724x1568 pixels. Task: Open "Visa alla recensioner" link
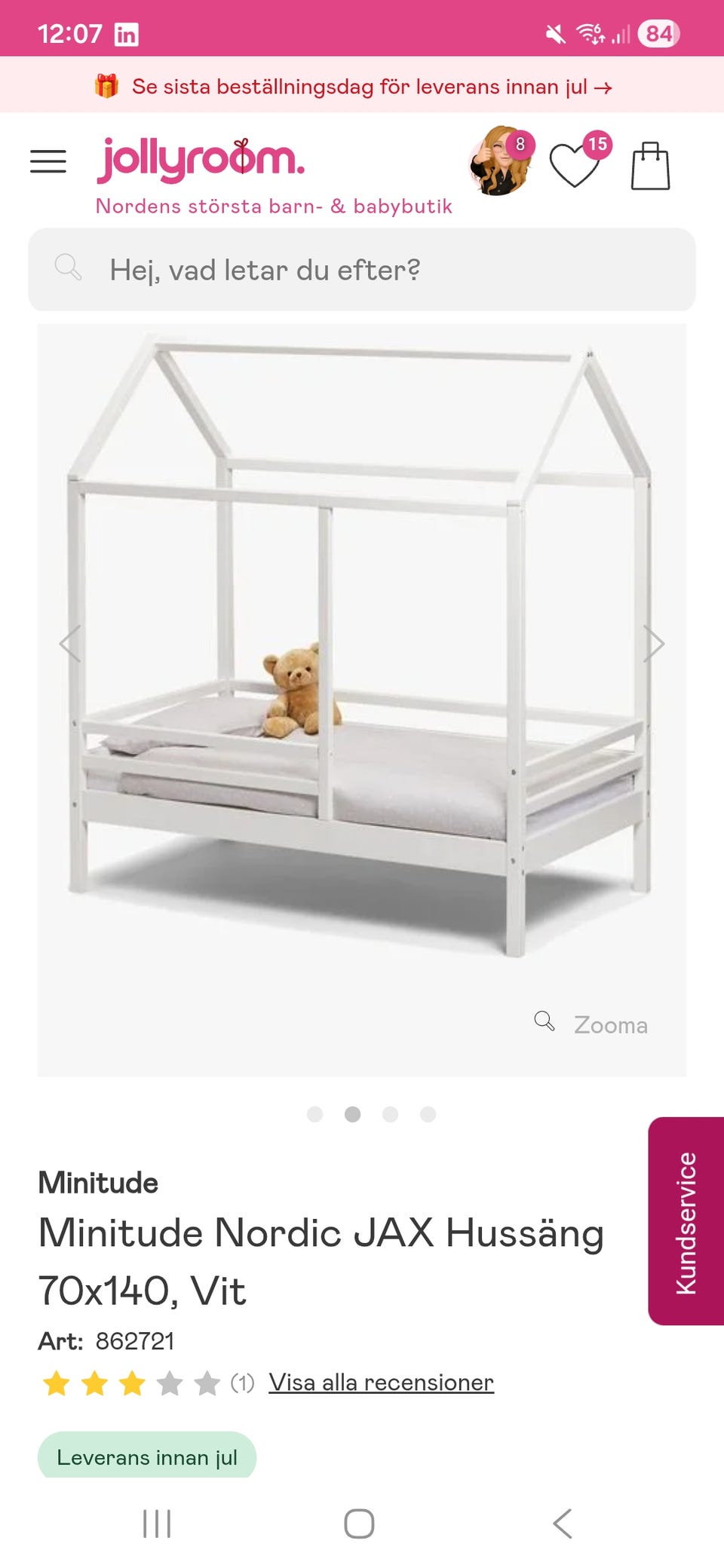click(381, 1383)
